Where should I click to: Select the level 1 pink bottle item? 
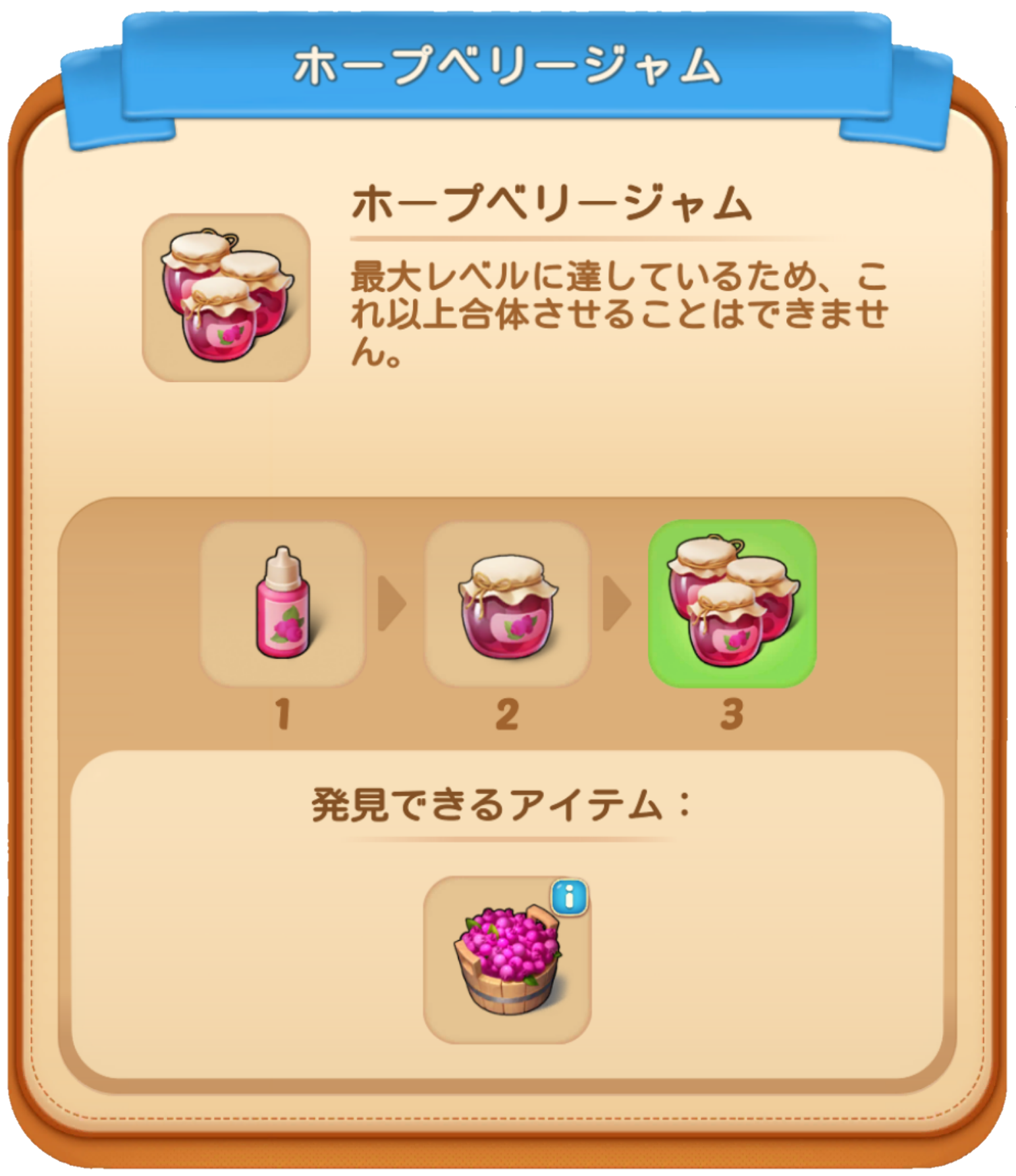[282, 604]
